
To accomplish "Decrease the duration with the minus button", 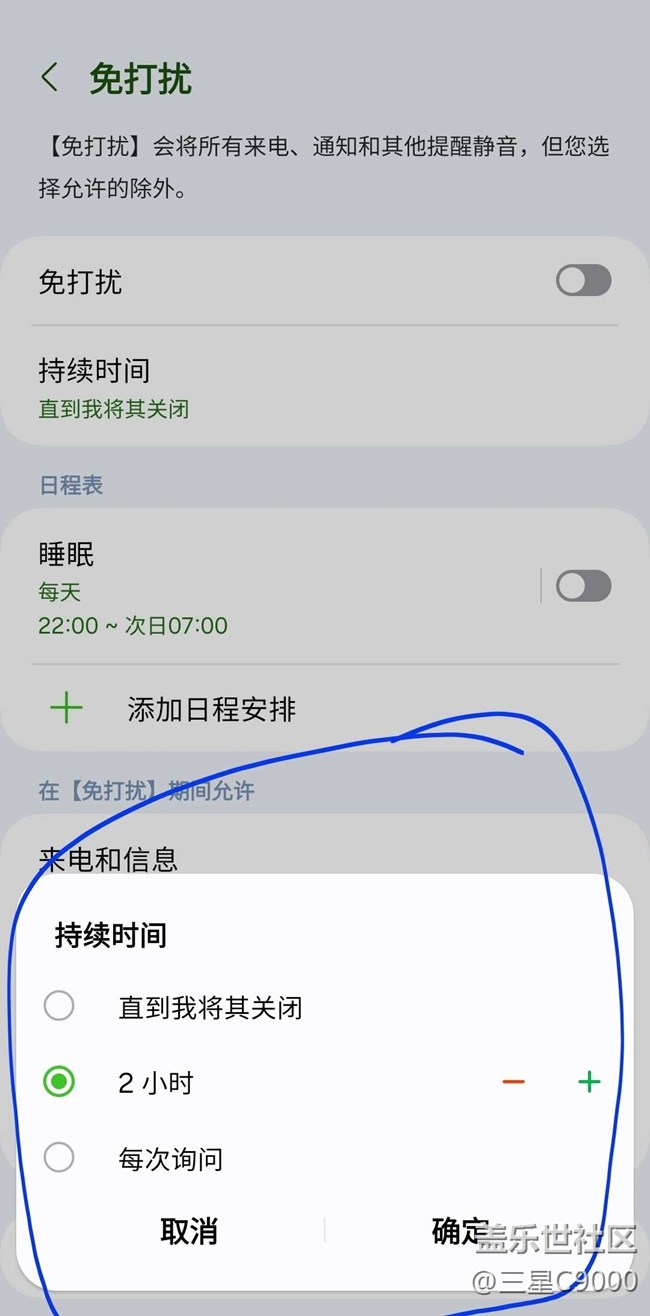I will 513,1082.
